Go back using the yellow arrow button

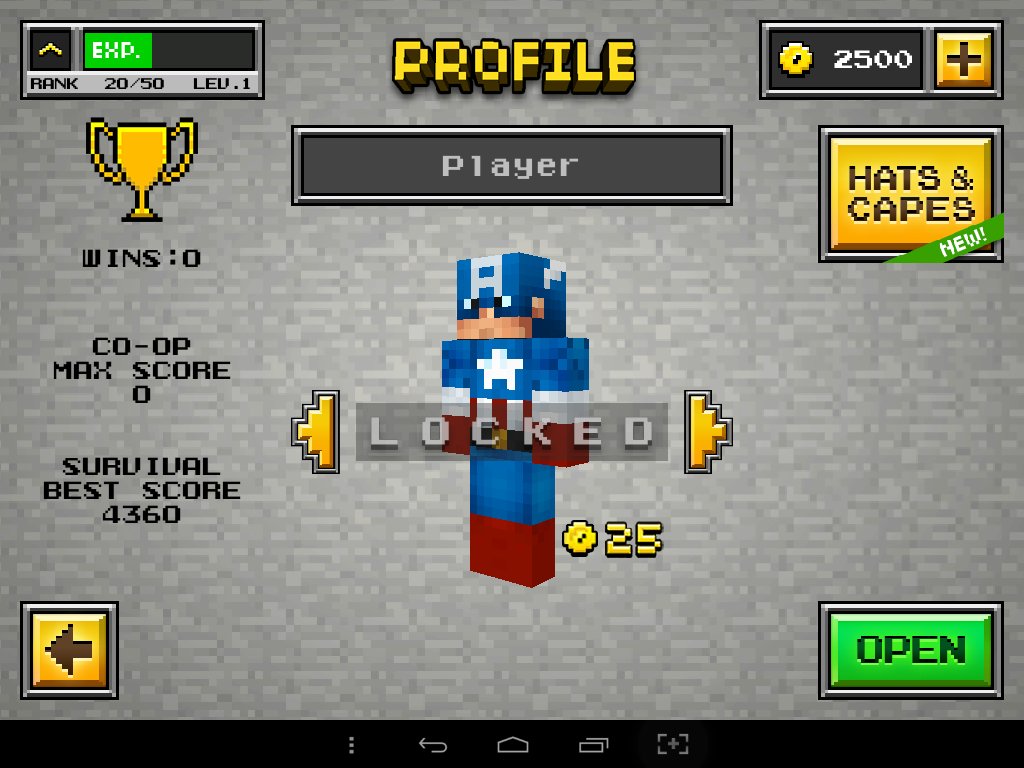(x=69, y=650)
